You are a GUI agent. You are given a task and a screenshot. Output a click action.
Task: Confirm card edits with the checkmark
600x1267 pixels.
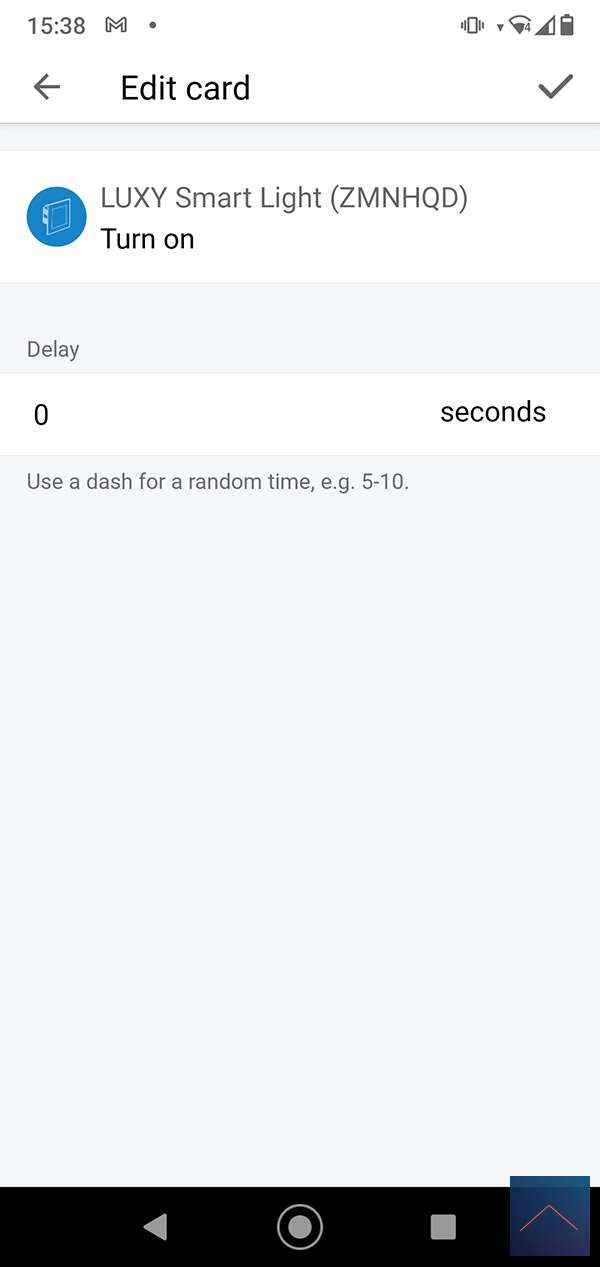[x=555, y=87]
